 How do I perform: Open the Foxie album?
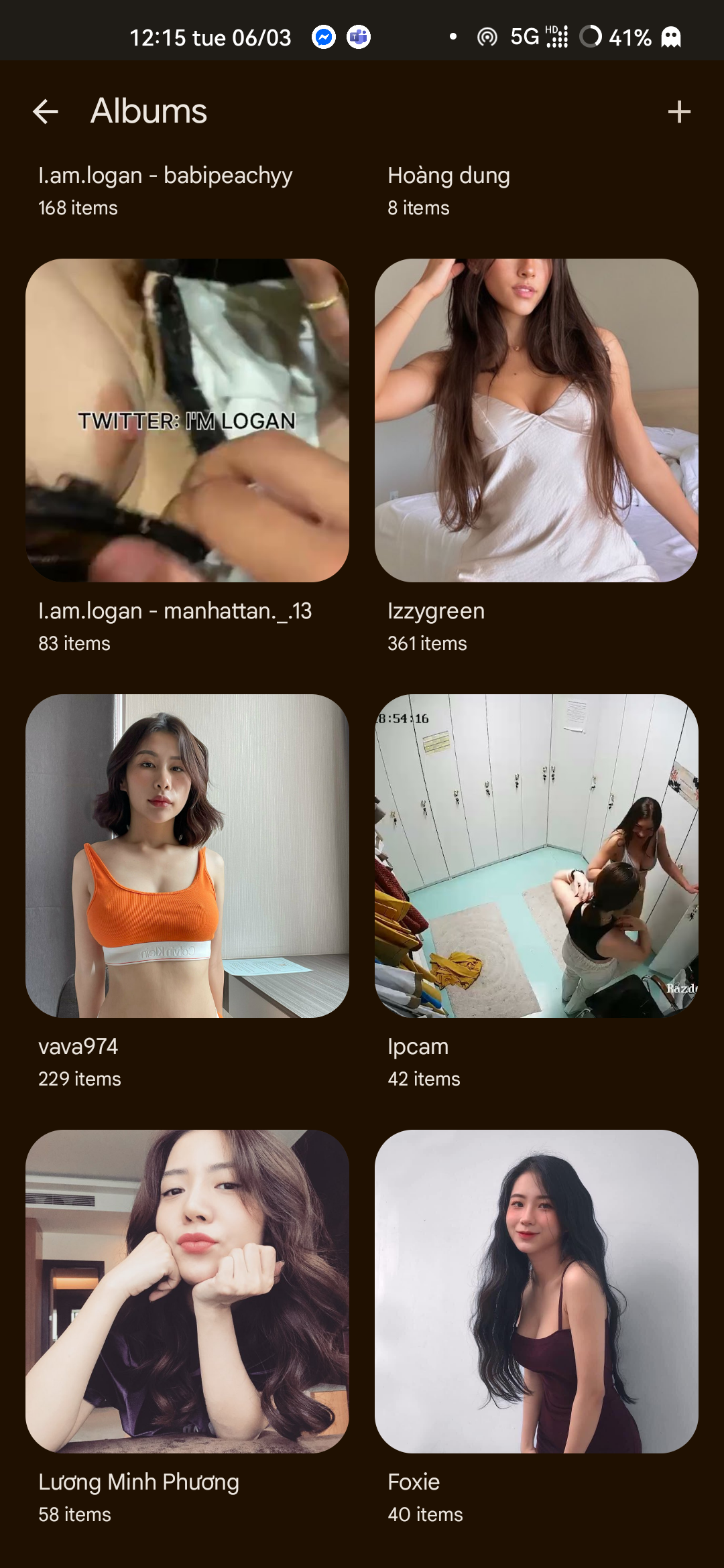tap(536, 1291)
